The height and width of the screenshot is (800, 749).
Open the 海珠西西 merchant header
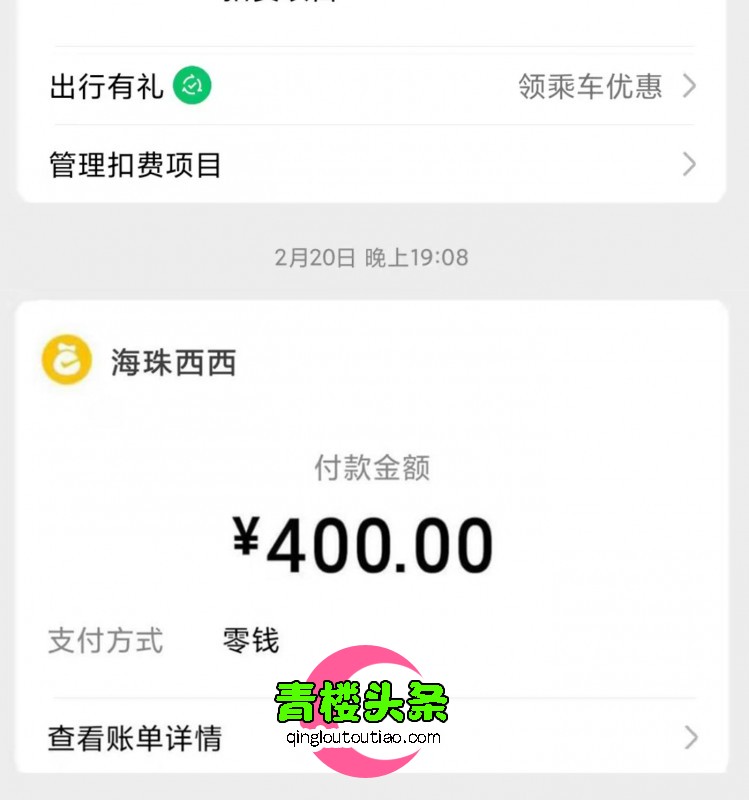pyautogui.click(x=172, y=362)
